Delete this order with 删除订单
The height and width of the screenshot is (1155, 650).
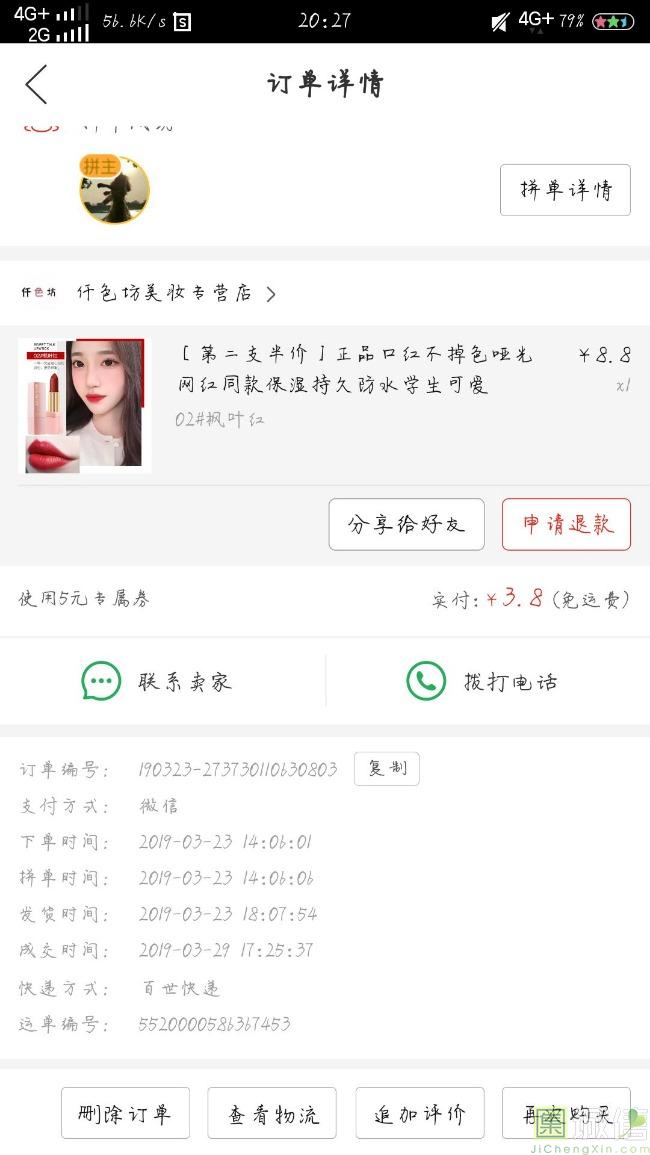[125, 1113]
